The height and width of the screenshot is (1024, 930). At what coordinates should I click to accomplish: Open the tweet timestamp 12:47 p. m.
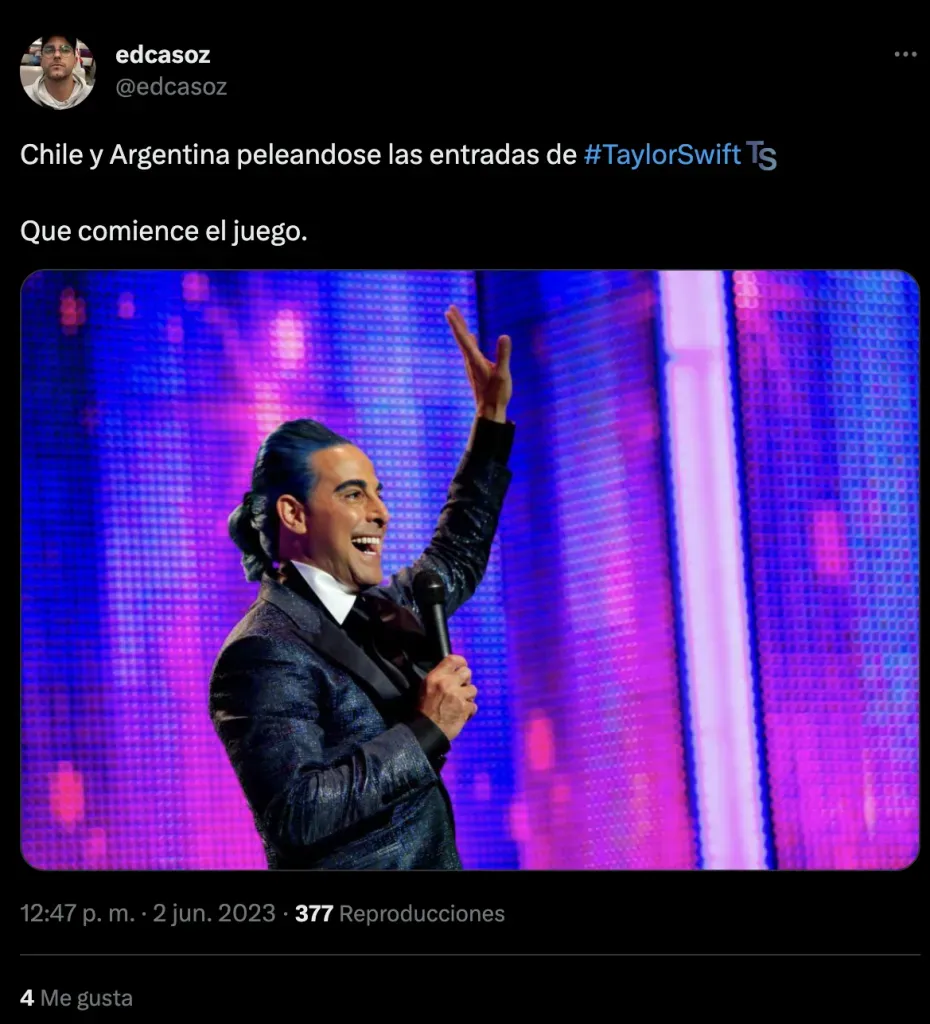tap(76, 913)
